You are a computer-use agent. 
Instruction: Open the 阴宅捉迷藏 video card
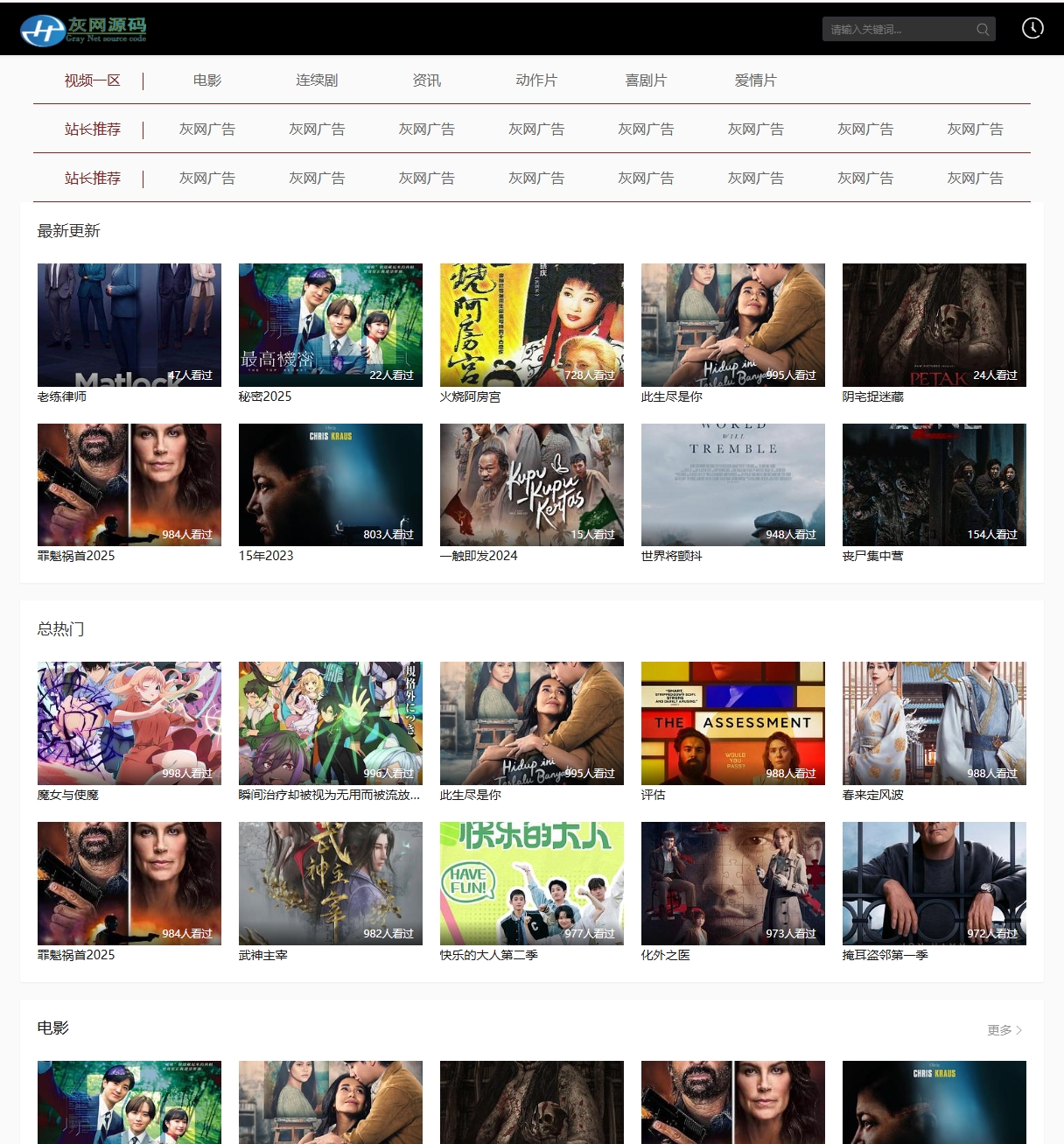pos(934,325)
